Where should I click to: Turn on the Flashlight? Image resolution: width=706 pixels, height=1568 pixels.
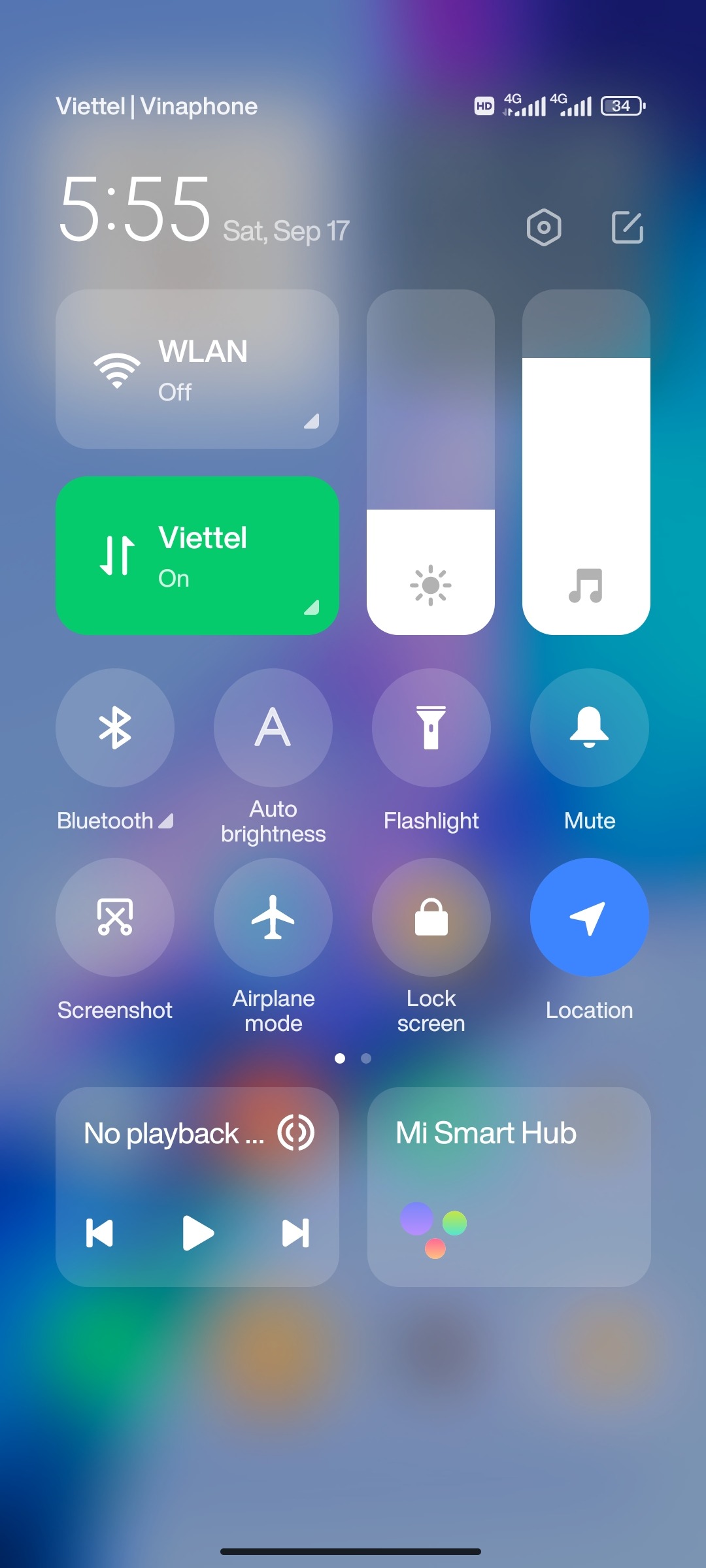click(431, 728)
